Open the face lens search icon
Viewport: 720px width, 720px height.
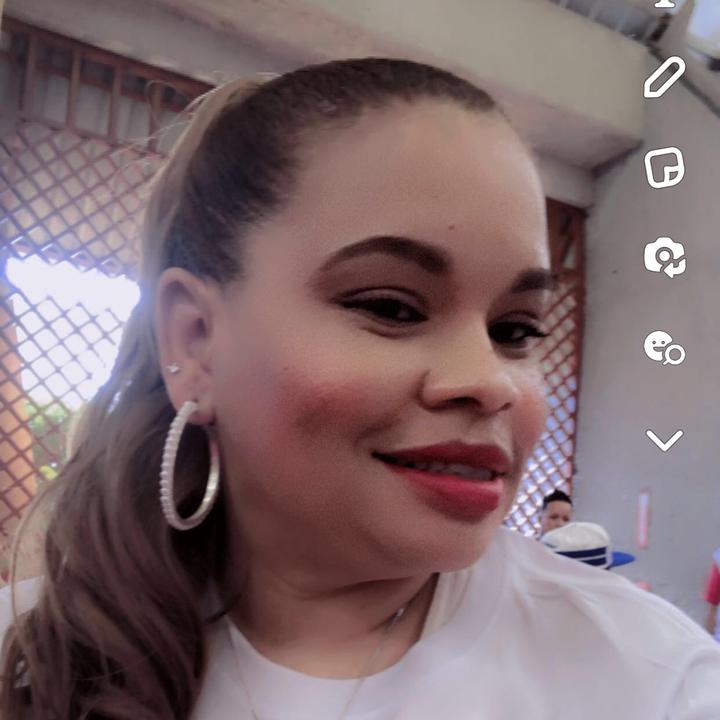pos(664,347)
